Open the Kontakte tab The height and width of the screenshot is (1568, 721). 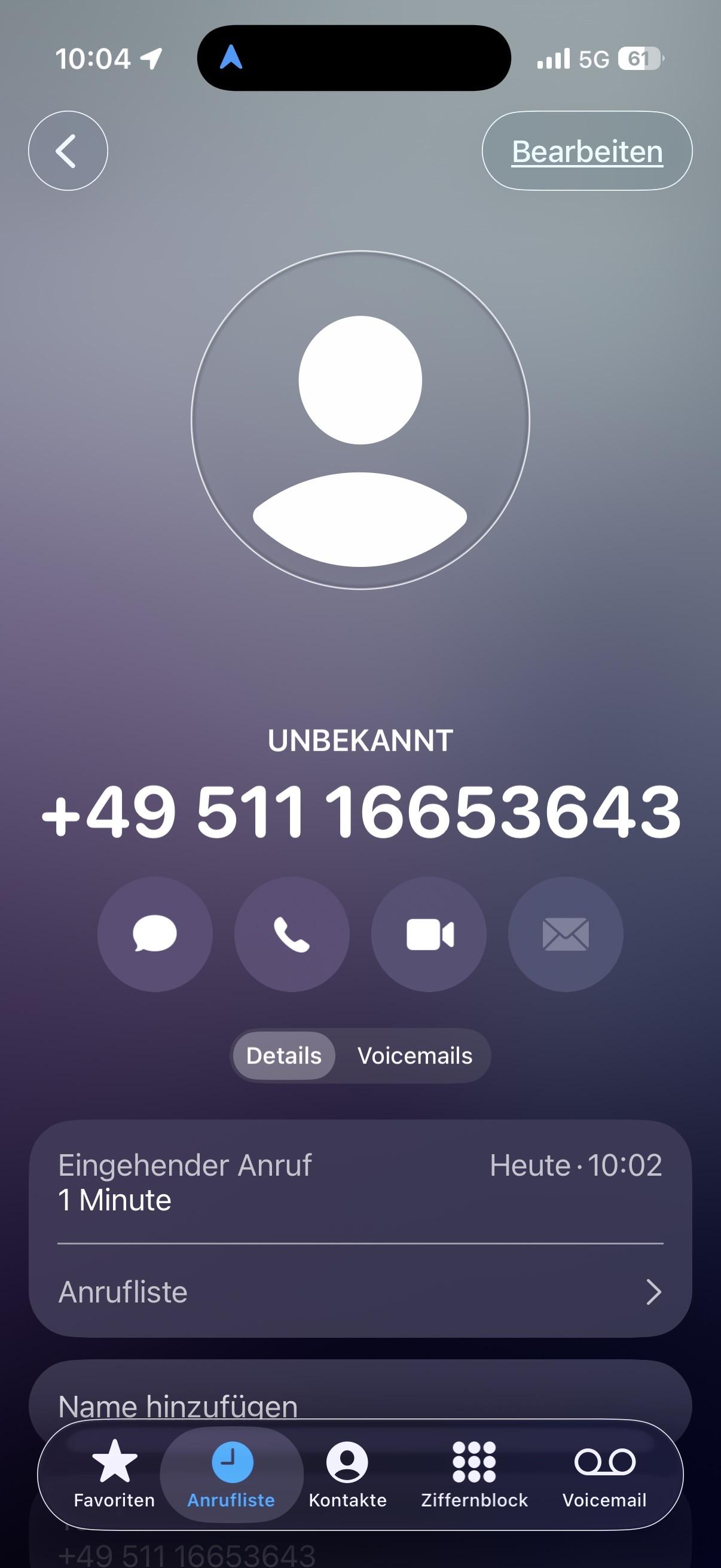(347, 1474)
